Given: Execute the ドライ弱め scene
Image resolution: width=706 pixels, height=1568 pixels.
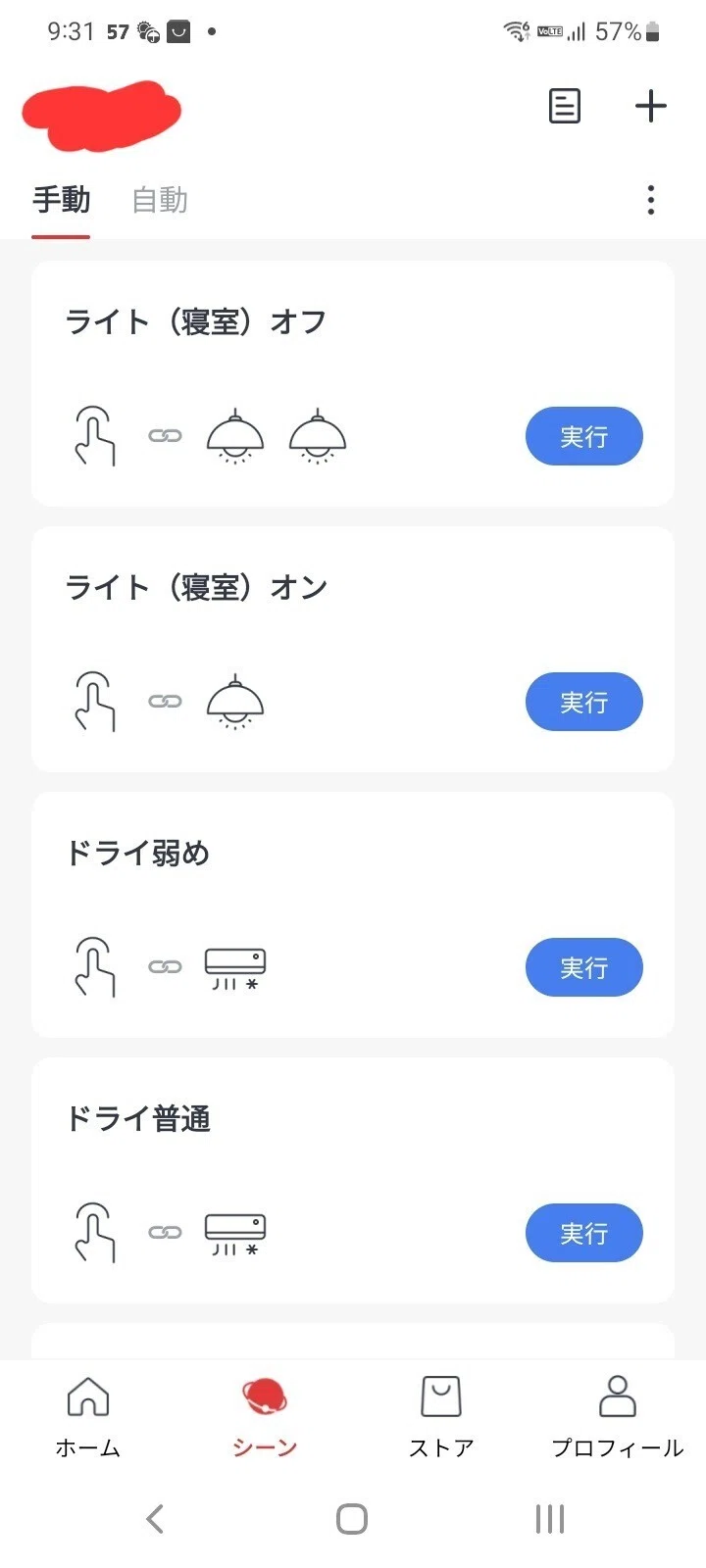Looking at the screenshot, I should coord(584,967).
